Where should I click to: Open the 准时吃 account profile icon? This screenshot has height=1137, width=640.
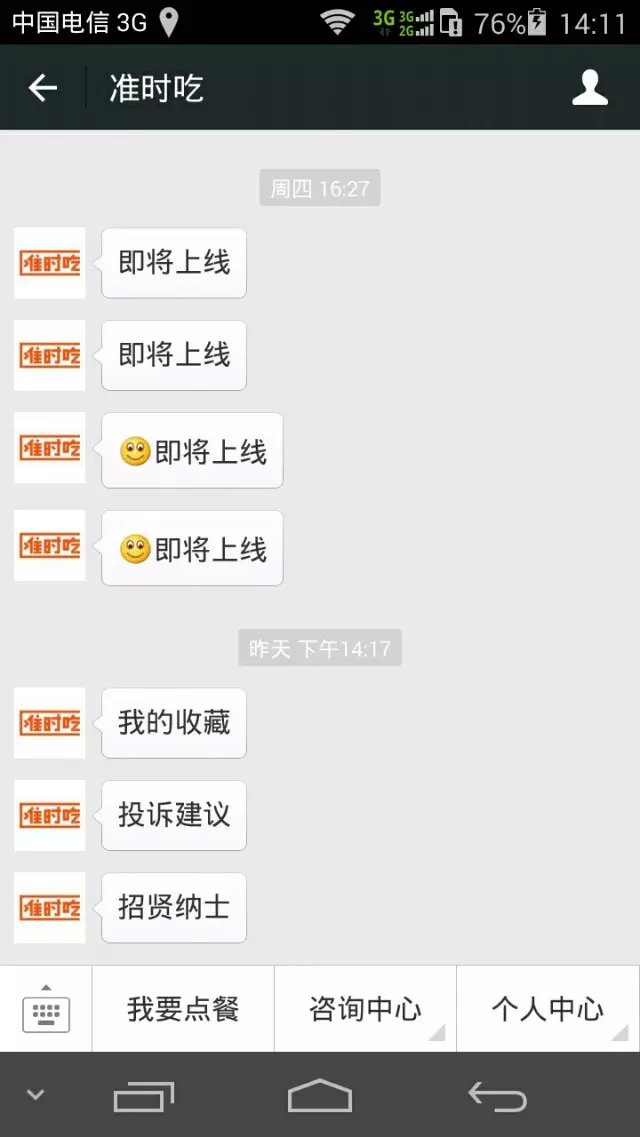589,88
